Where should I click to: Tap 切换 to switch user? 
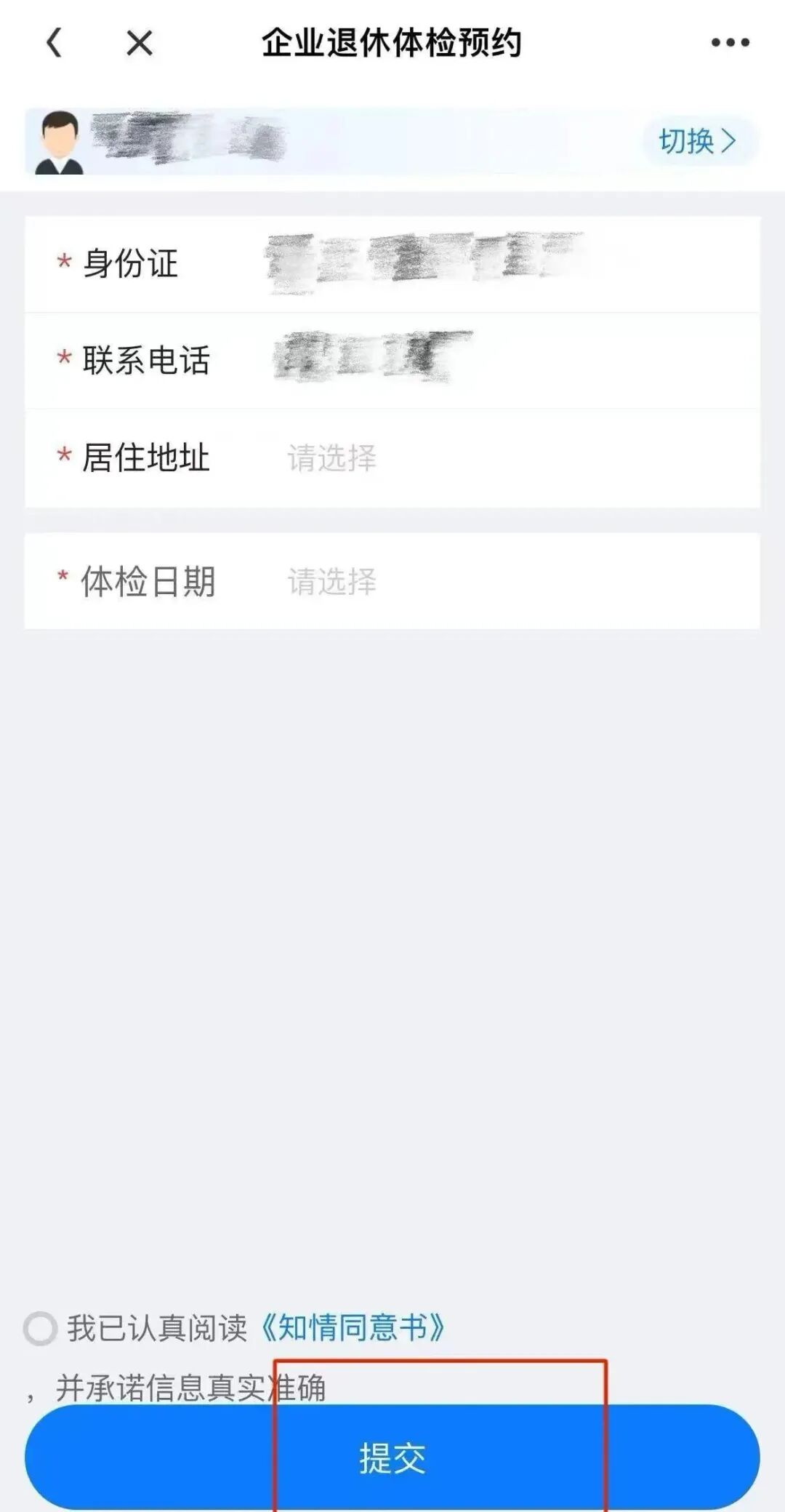click(x=698, y=141)
